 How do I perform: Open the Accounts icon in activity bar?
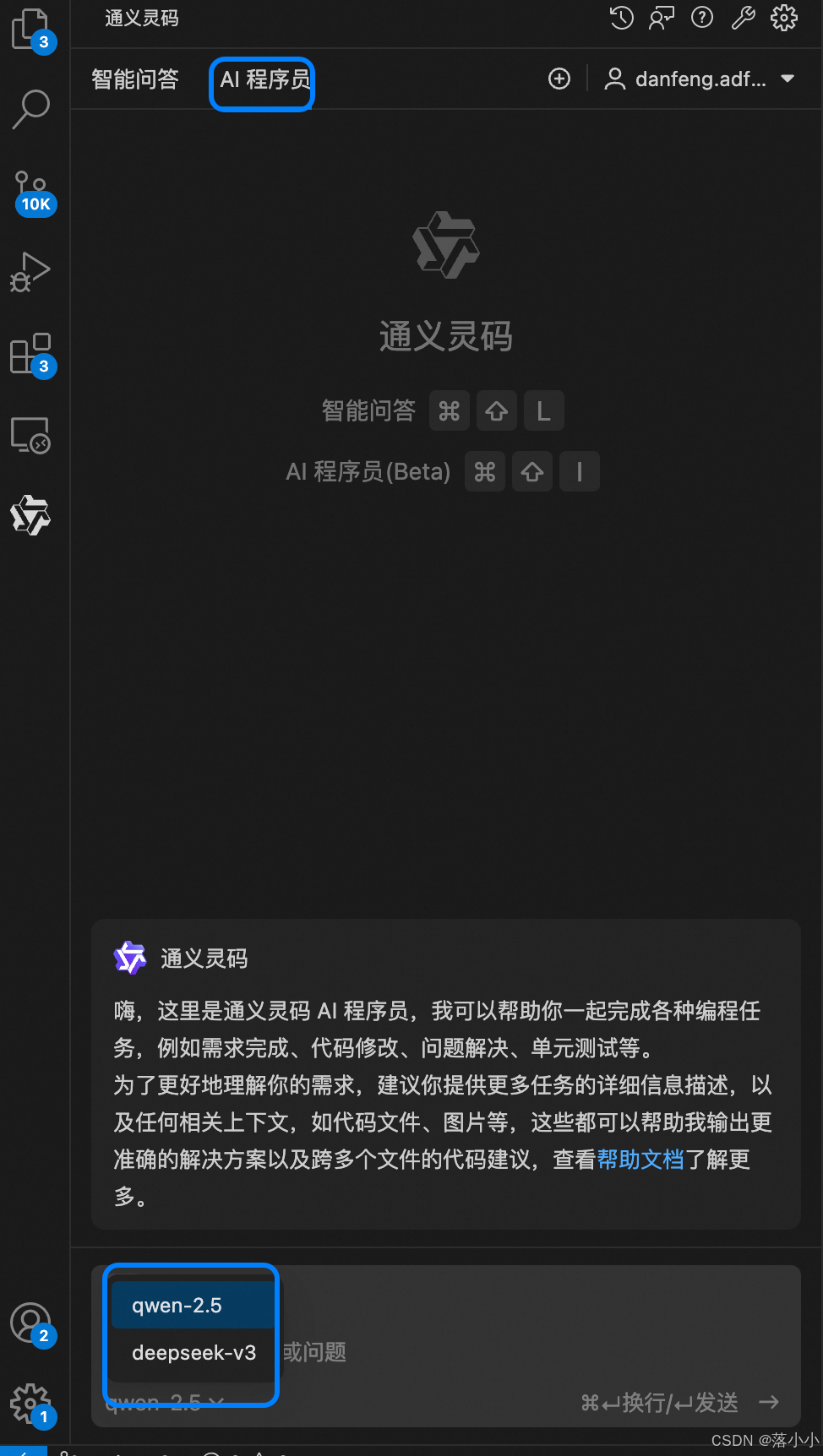coord(30,1323)
